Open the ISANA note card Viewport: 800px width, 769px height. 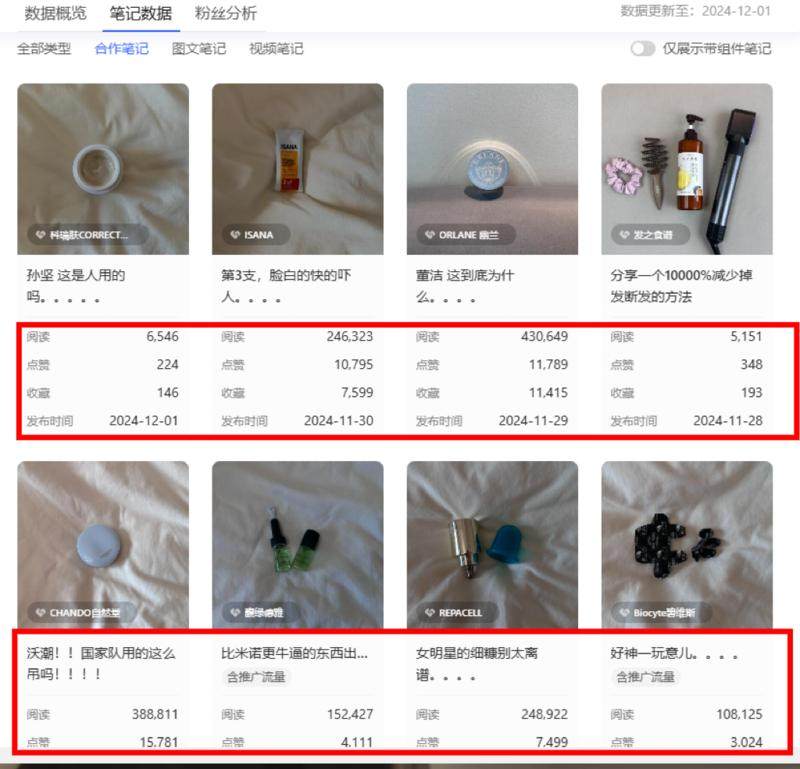(297, 168)
